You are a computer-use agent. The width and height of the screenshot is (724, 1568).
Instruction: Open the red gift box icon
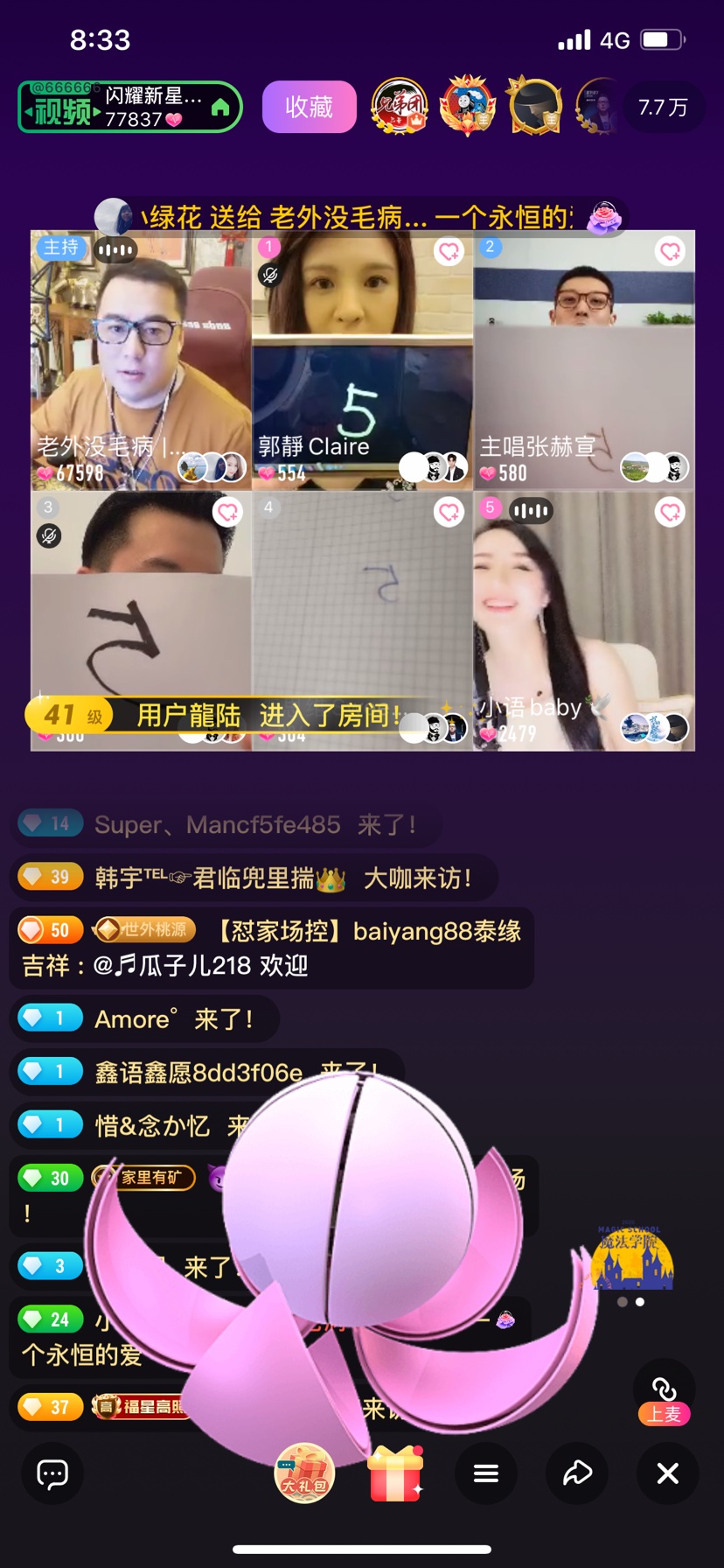395,1473
